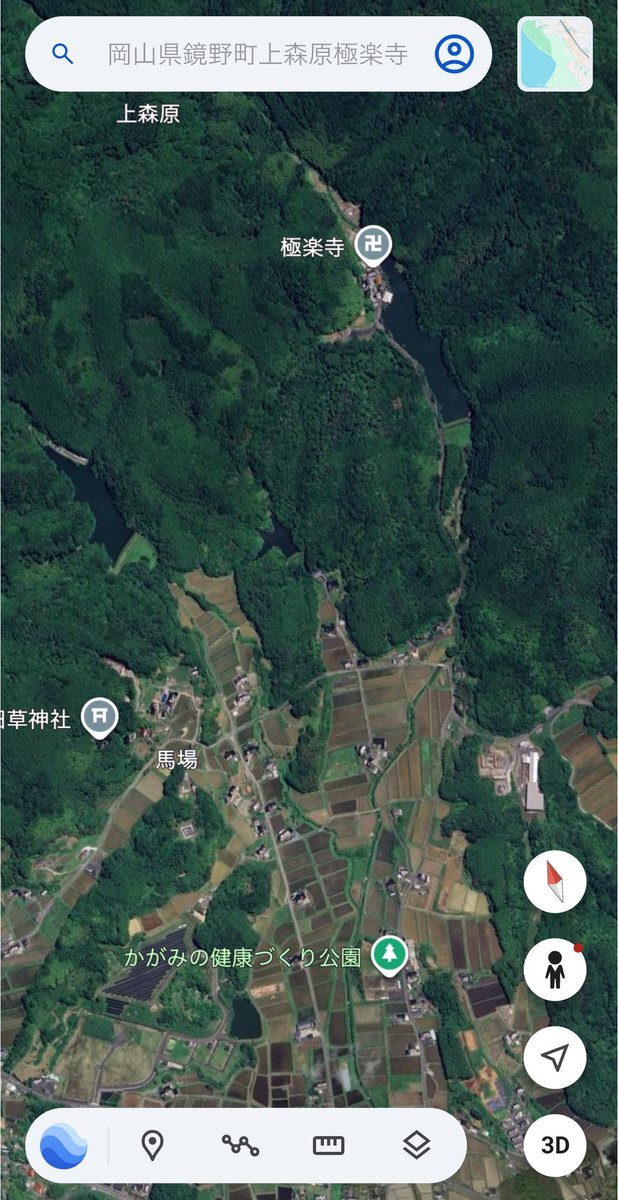This screenshot has width=618, height=1200.
Task: Fly to my current location
Action: [555, 1057]
